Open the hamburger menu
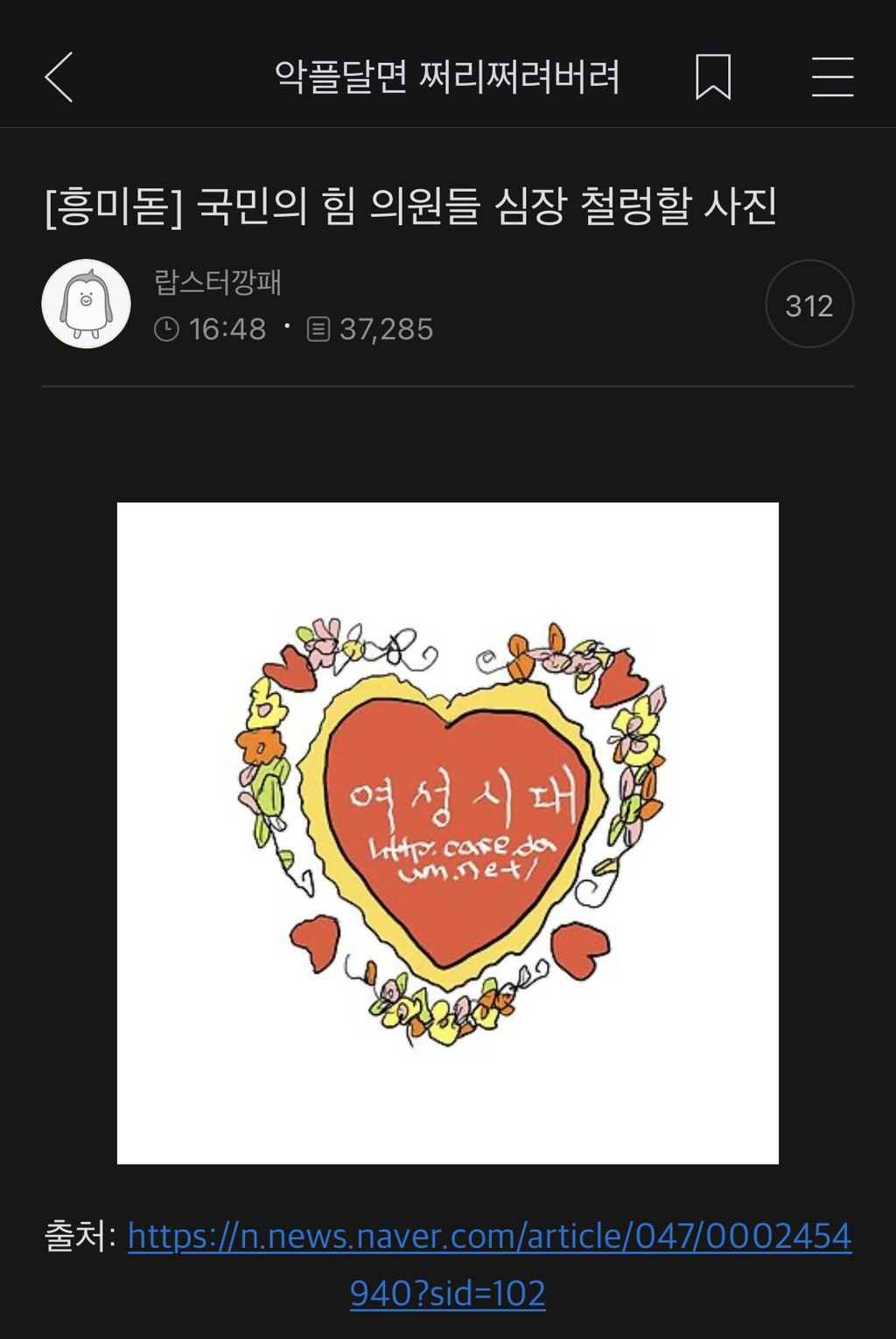896x1339 pixels. pyautogui.click(x=831, y=77)
